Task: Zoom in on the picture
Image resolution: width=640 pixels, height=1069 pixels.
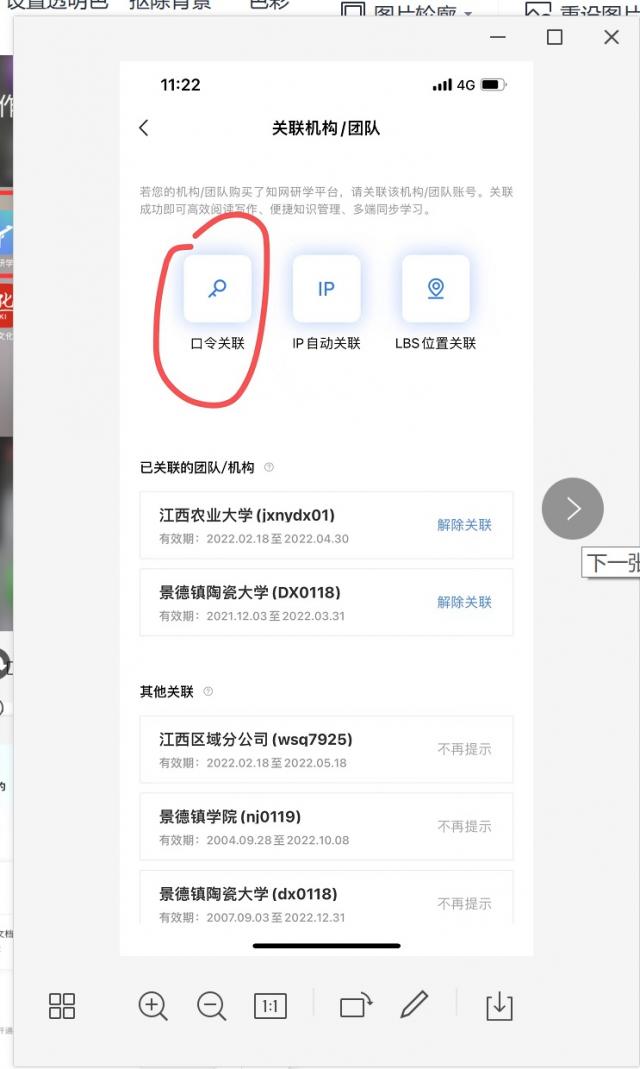Action: 153,1005
